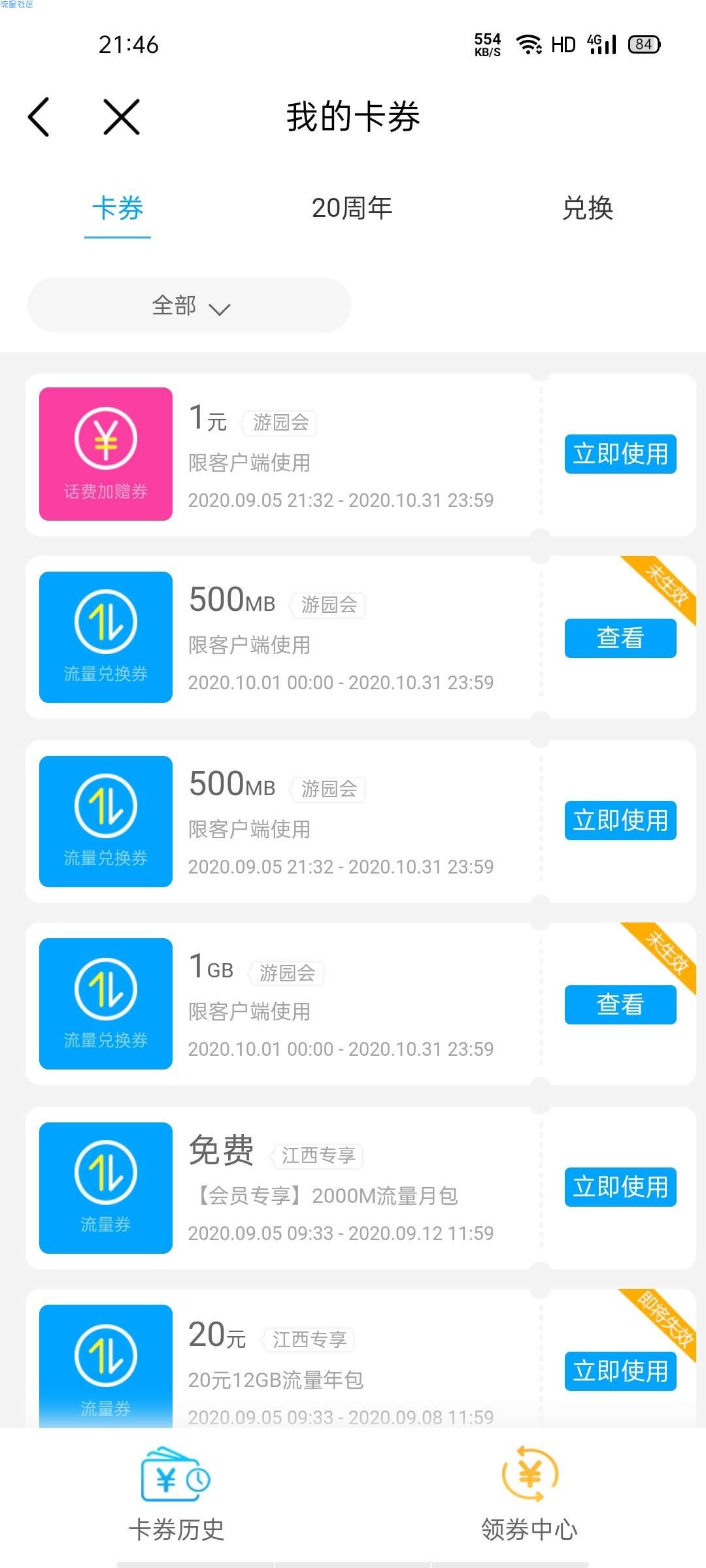Tap 查看 on the not-yet-active 500MB coupon

(620, 638)
